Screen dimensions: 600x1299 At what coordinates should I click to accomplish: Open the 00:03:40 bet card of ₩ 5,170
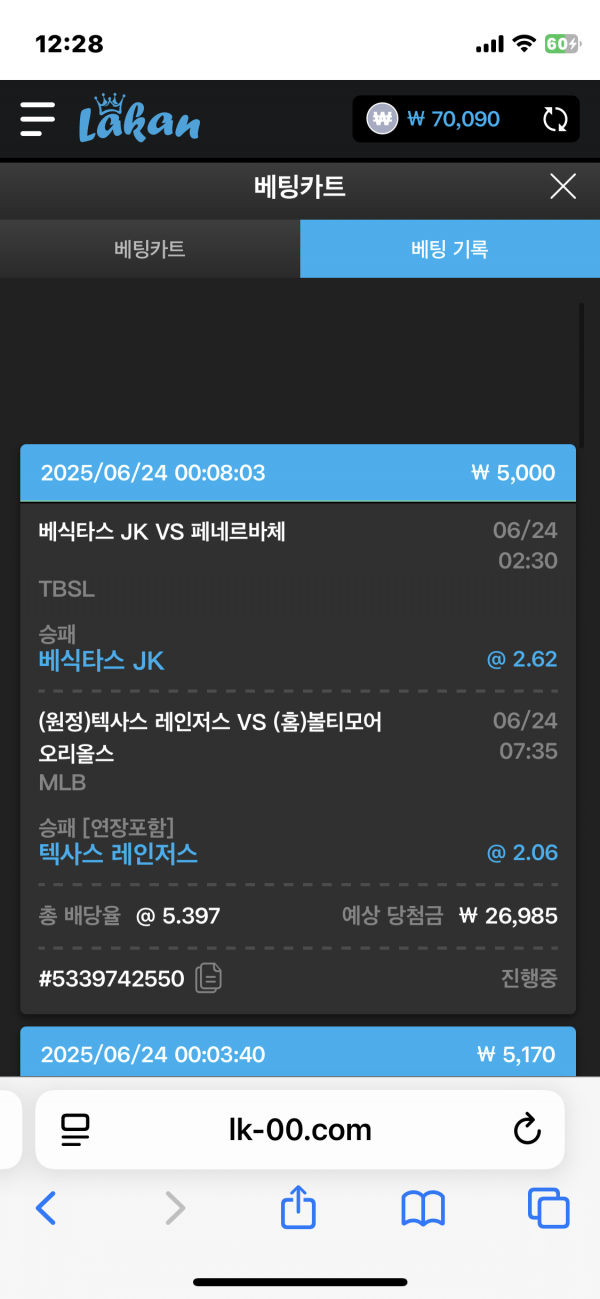pos(298,1053)
